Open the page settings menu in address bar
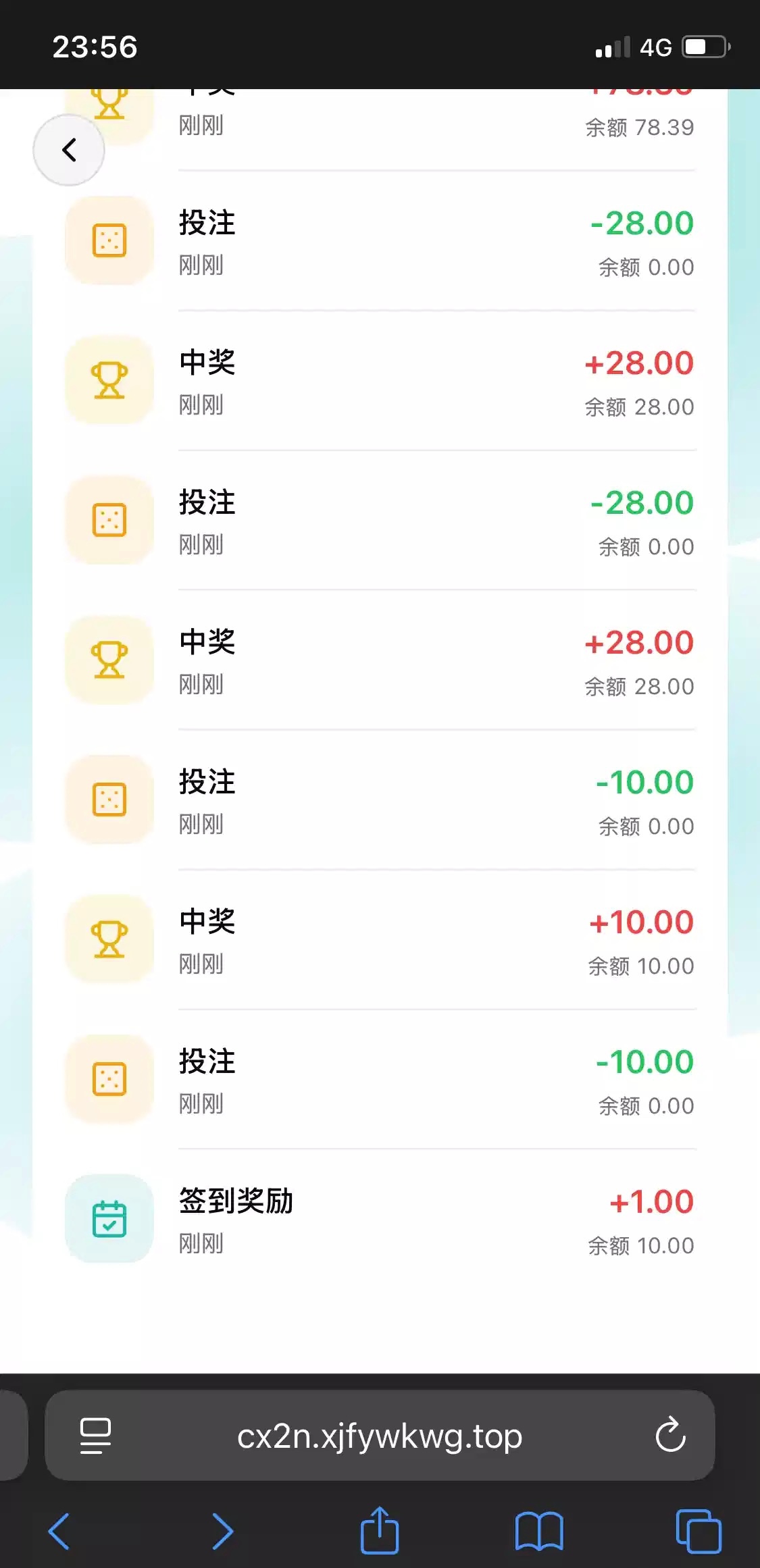This screenshot has height=1568, width=760. [x=95, y=1436]
